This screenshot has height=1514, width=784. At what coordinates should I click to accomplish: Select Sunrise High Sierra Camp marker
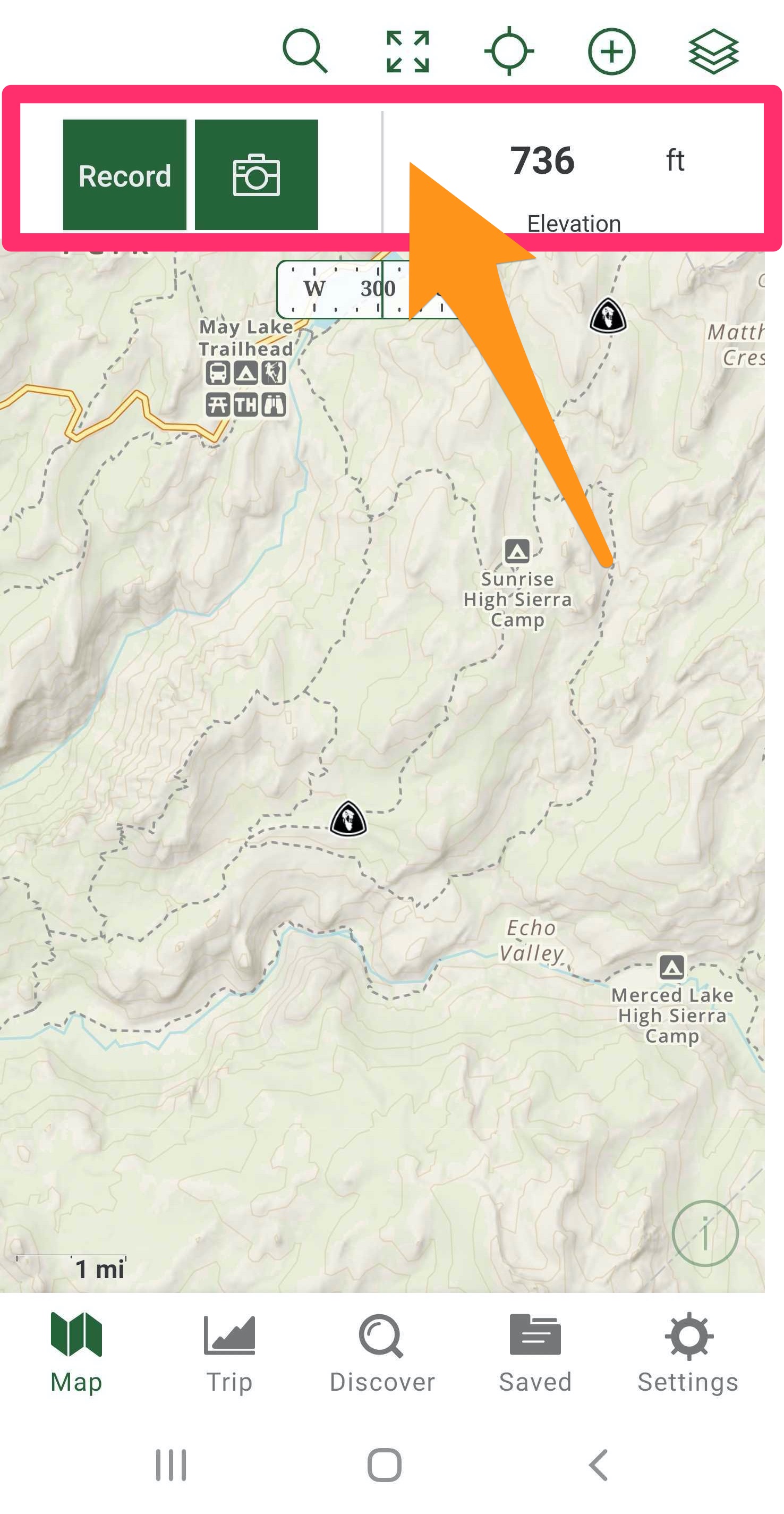517,551
